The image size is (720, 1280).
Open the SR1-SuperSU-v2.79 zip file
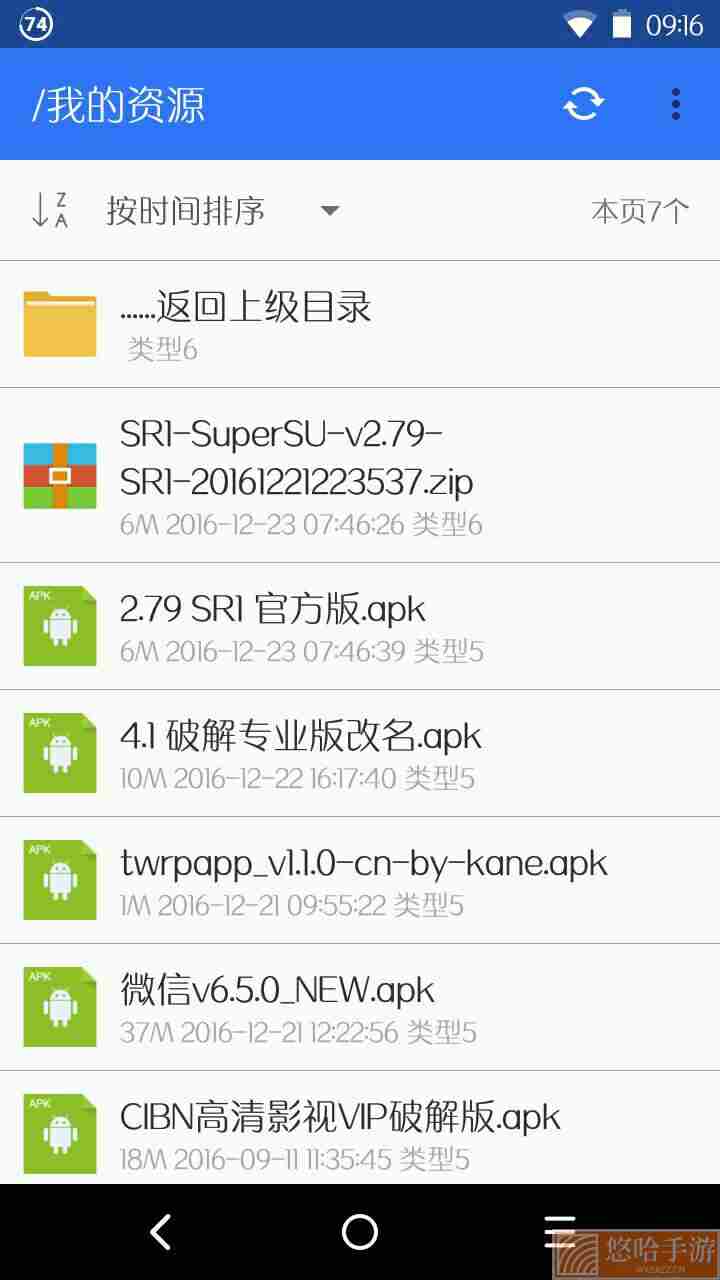pyautogui.click(x=360, y=475)
